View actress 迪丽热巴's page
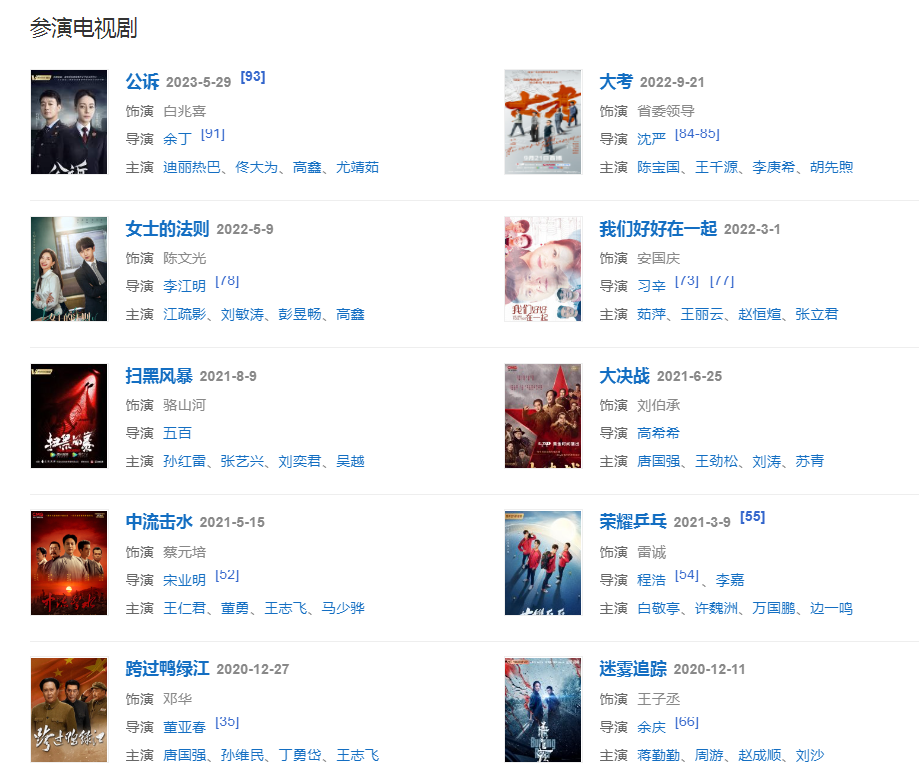The height and width of the screenshot is (780, 919). pyautogui.click(x=192, y=167)
